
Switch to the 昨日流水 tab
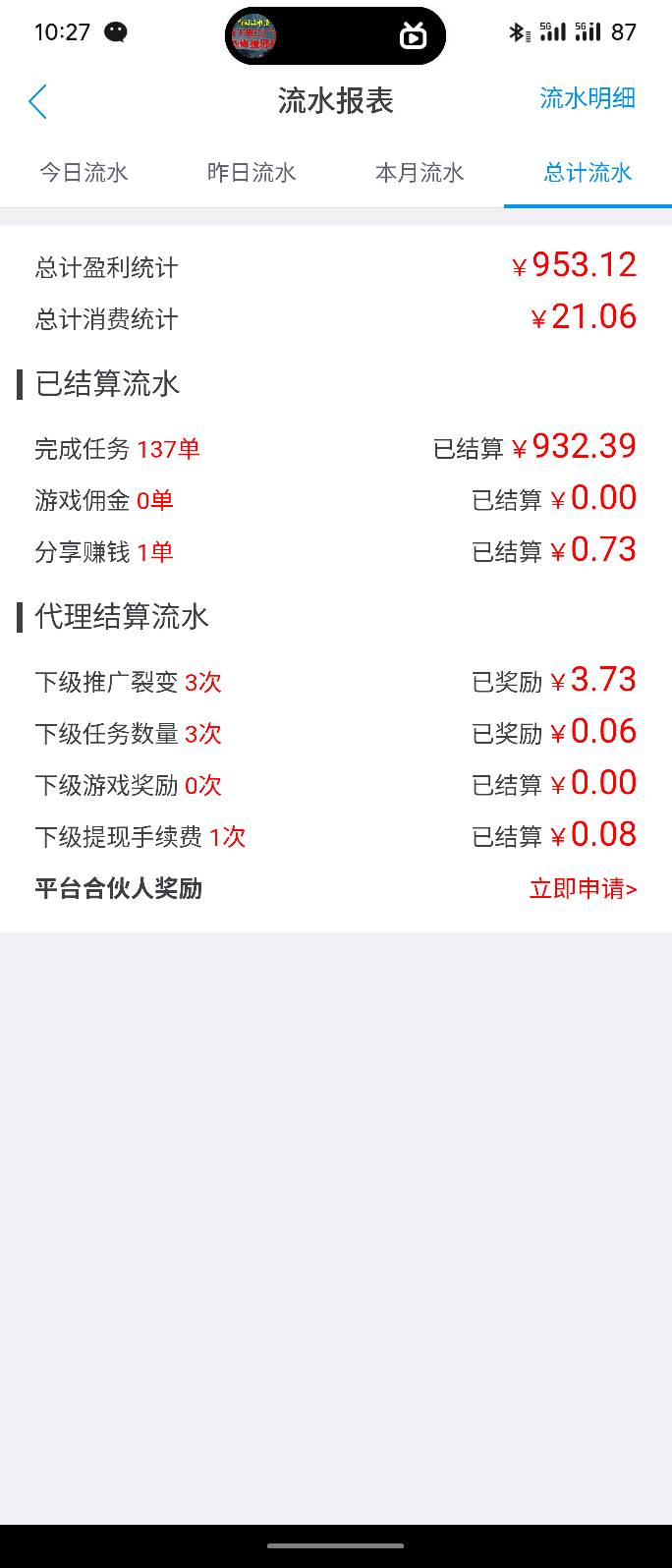[252, 173]
